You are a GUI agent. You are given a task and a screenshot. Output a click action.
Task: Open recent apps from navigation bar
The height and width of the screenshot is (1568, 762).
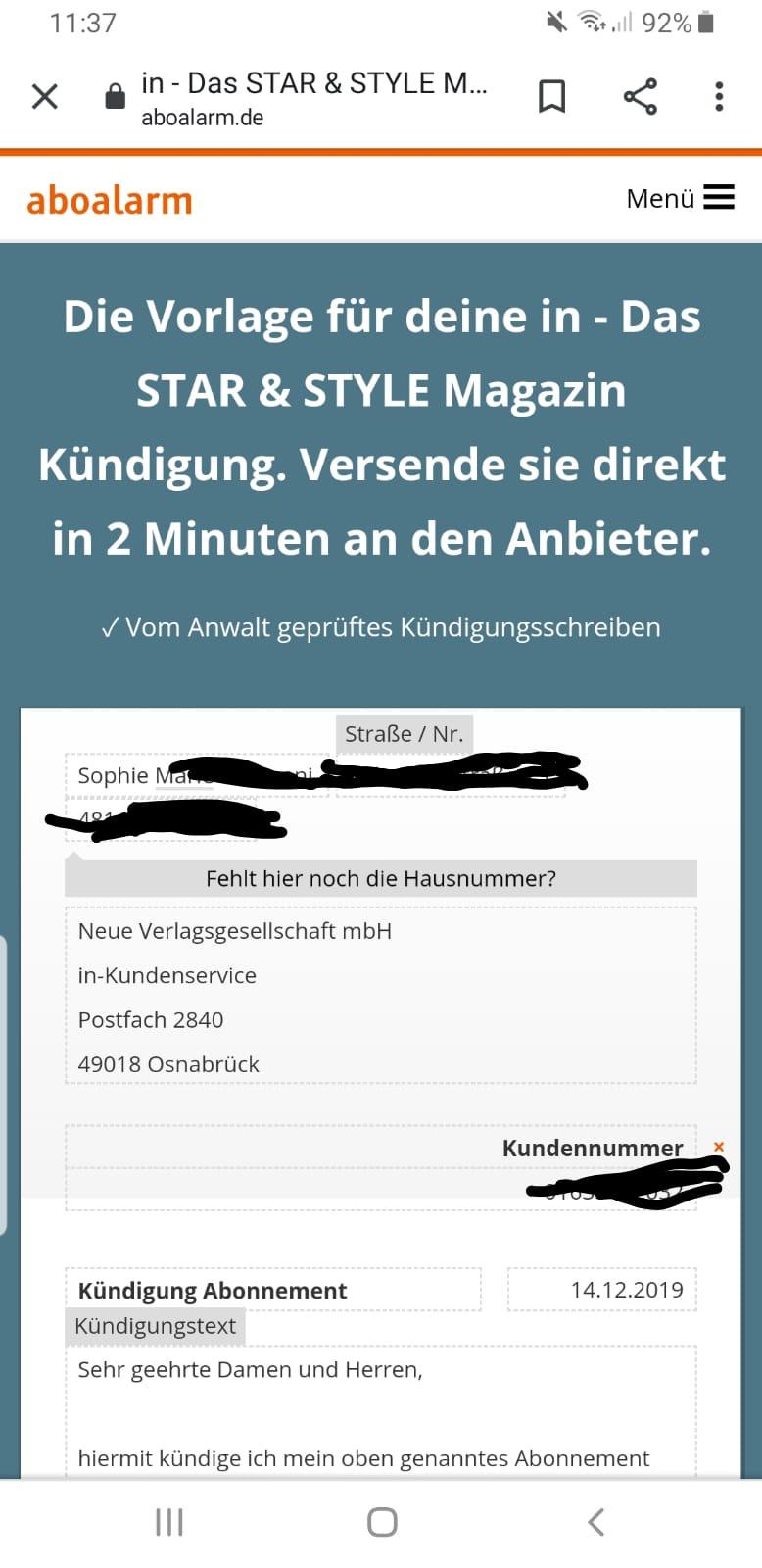(x=169, y=1522)
